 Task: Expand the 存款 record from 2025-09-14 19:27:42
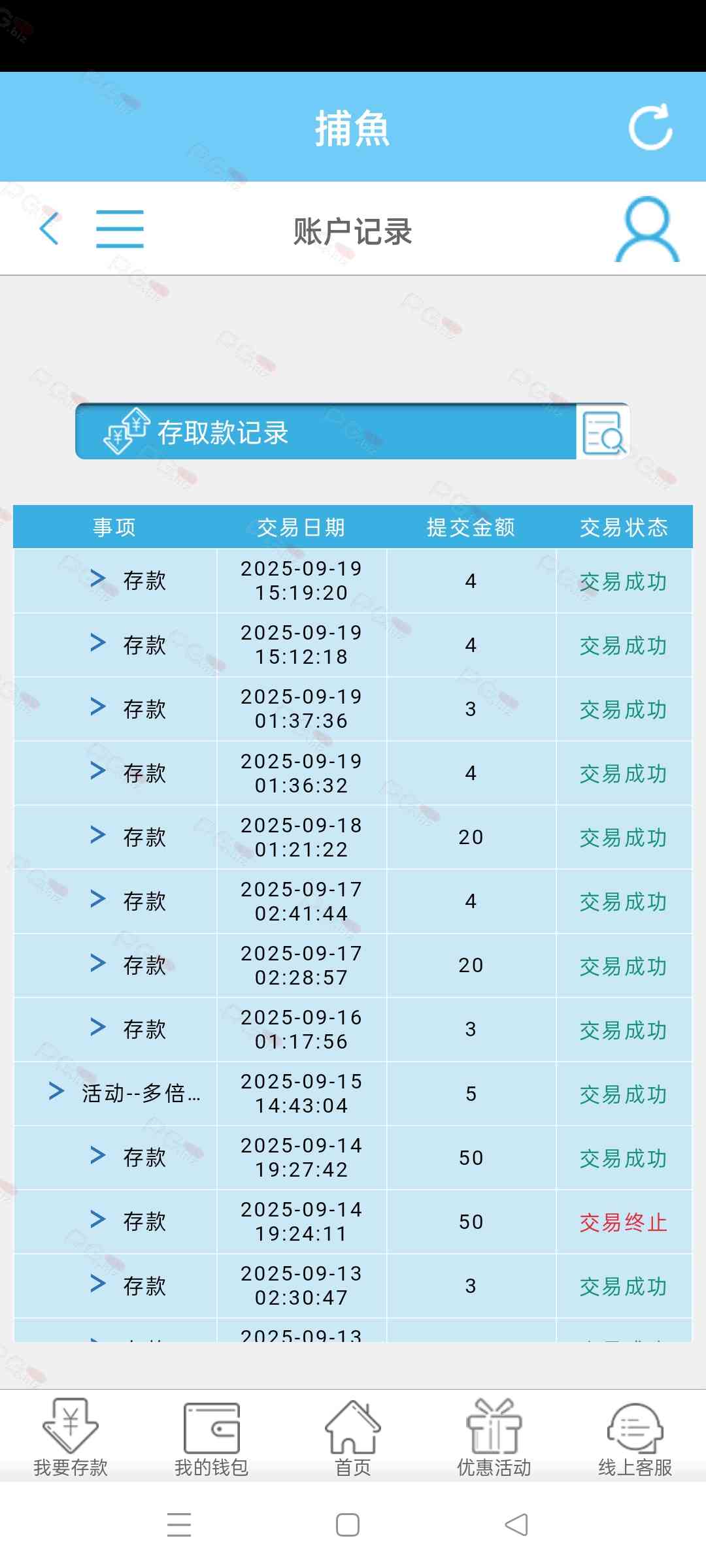98,1155
